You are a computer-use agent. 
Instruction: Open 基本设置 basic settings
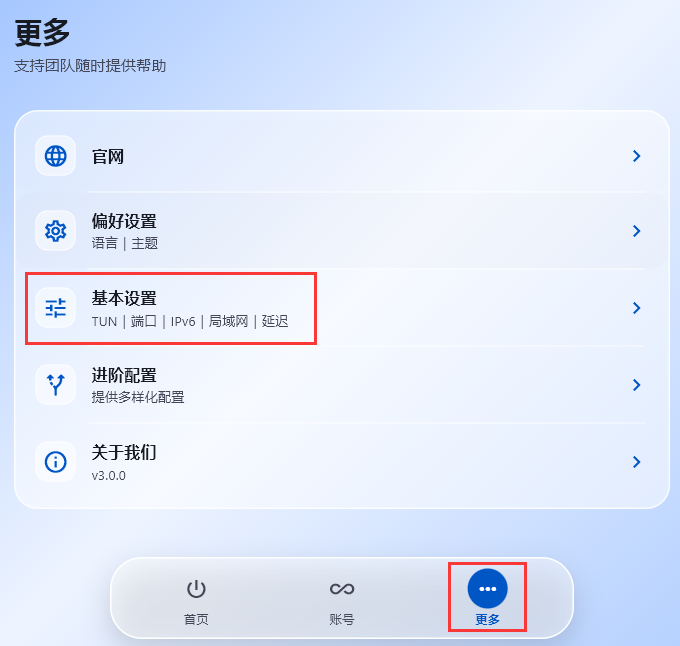[x=342, y=308]
